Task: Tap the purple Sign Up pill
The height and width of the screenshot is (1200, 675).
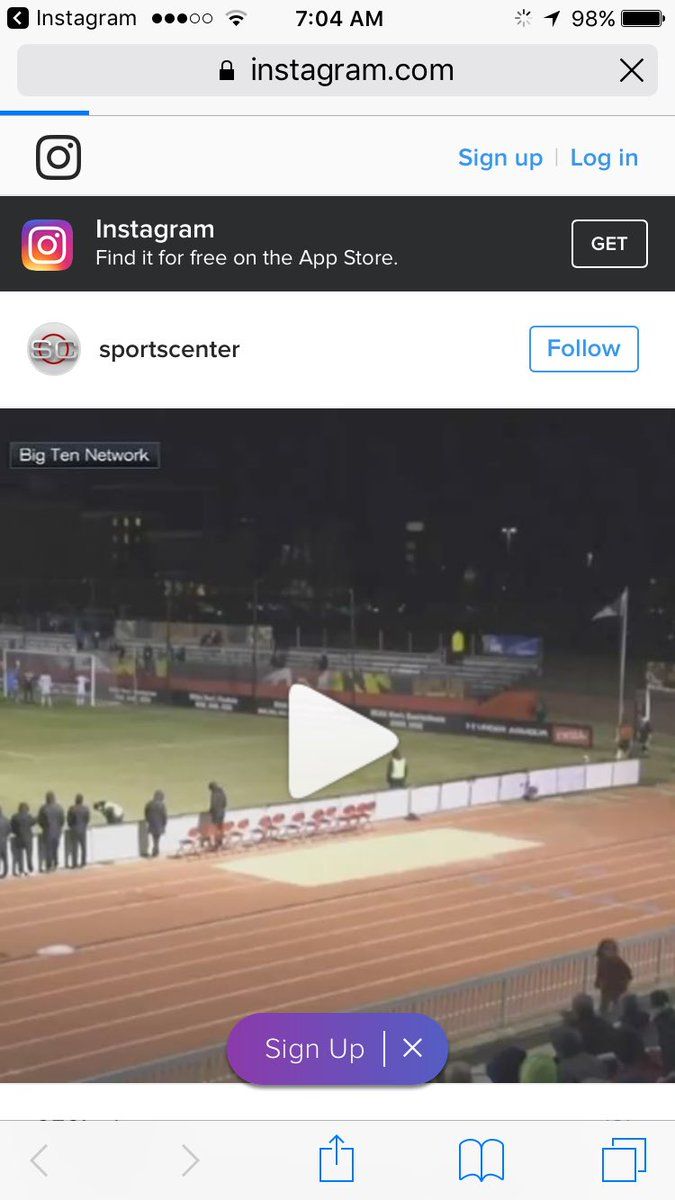Action: pyautogui.click(x=314, y=1049)
